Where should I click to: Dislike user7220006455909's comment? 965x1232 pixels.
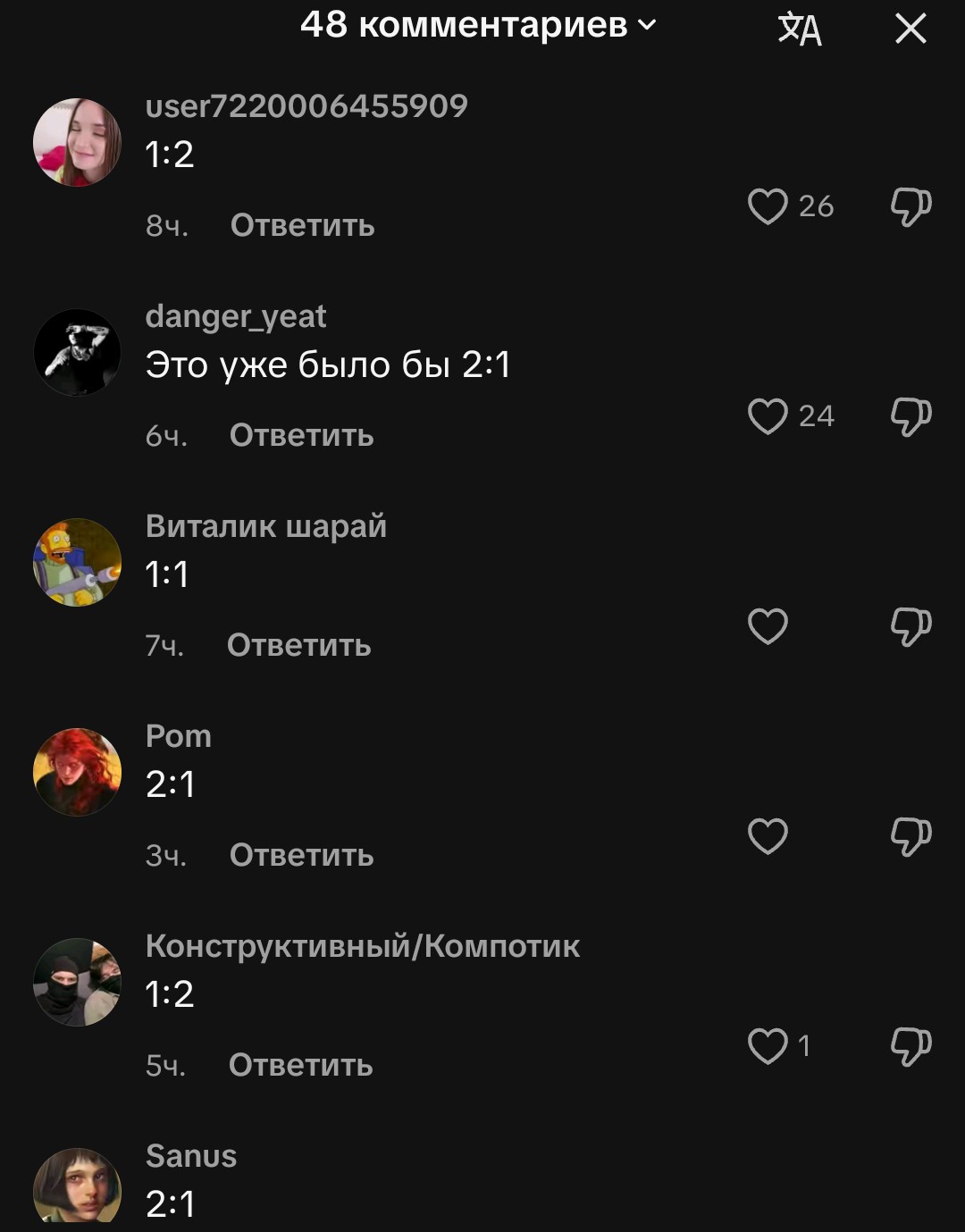coord(910,206)
